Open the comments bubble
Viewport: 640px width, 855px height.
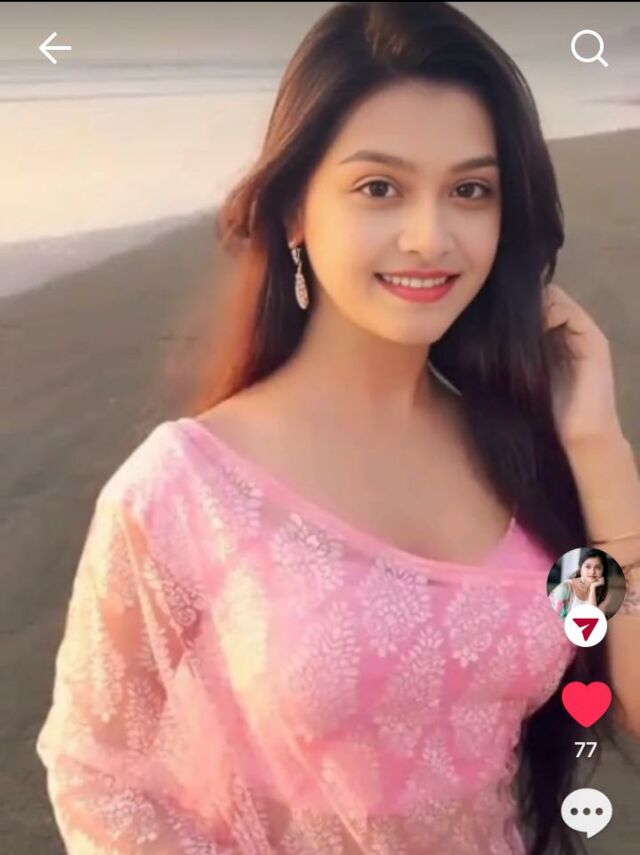[586, 811]
